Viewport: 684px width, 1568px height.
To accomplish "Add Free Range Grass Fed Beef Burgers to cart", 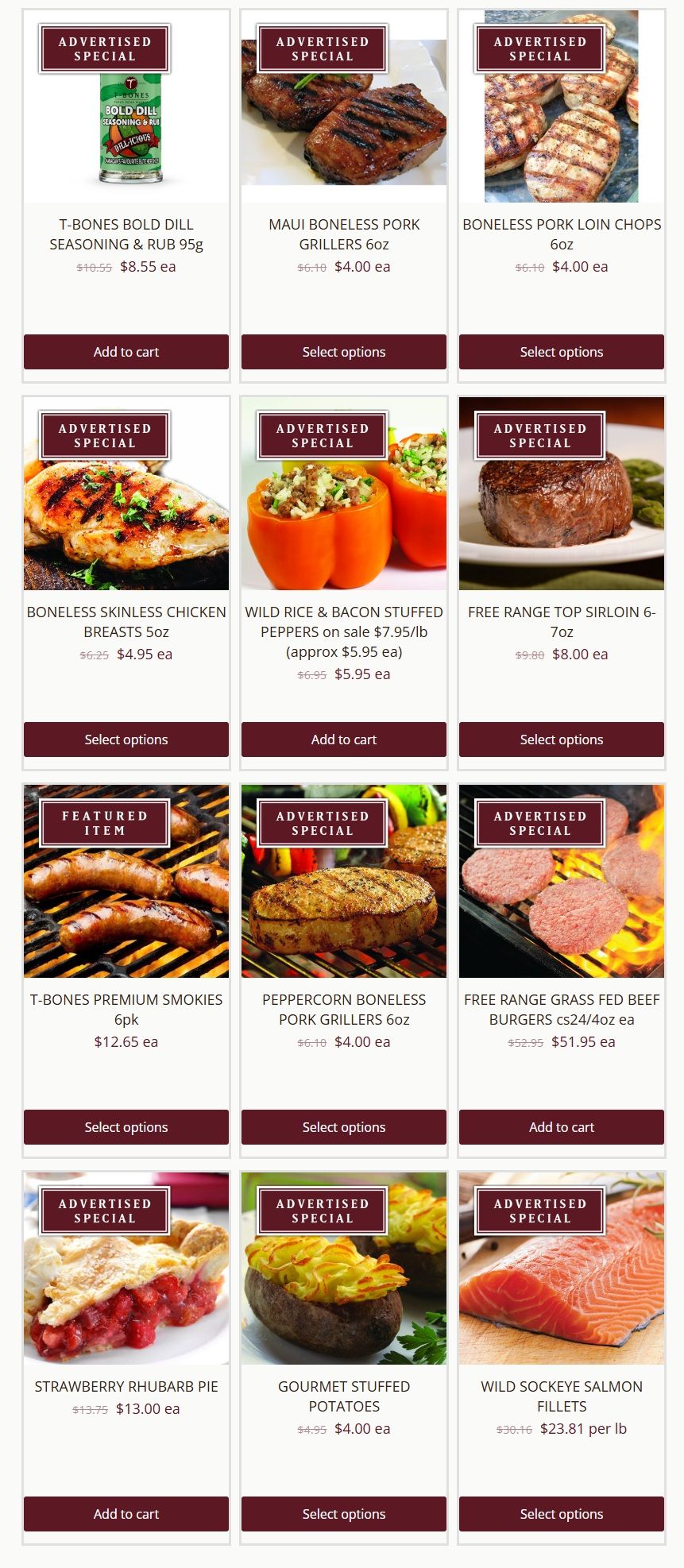I will pos(562,1127).
